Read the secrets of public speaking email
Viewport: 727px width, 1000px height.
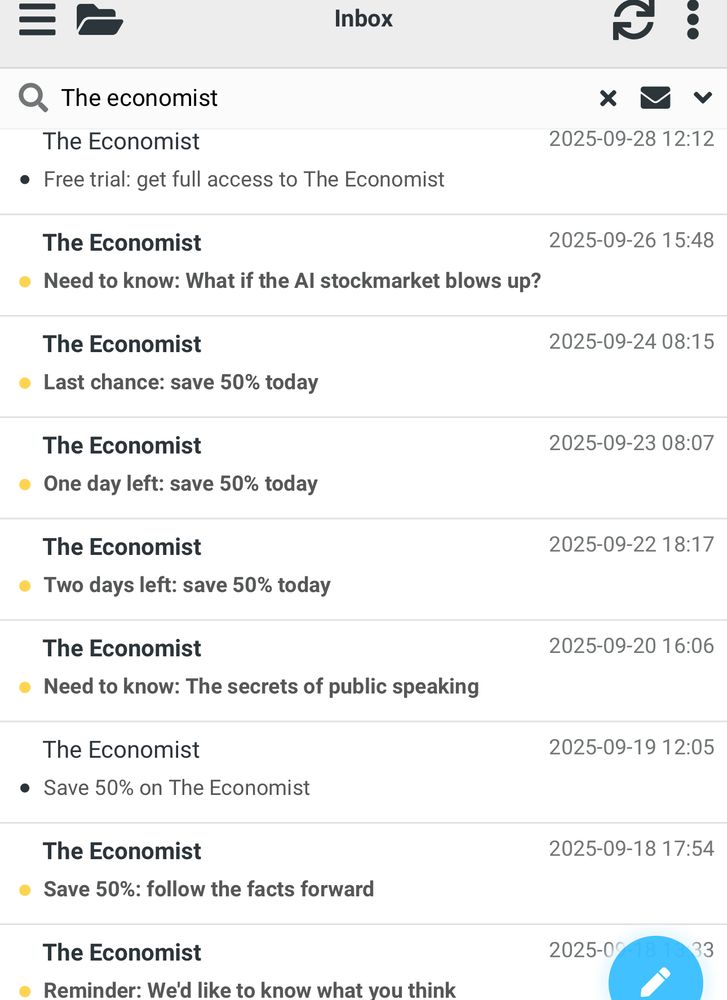(300, 670)
